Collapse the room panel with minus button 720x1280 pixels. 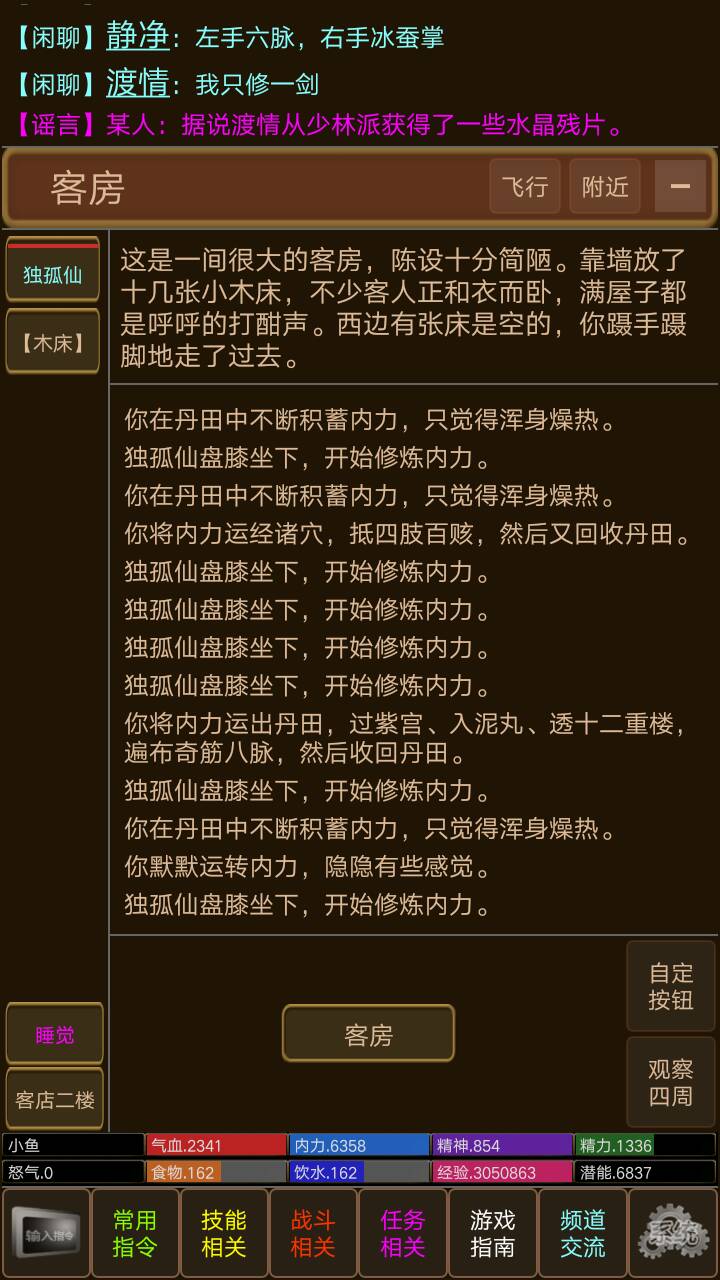tap(680, 187)
